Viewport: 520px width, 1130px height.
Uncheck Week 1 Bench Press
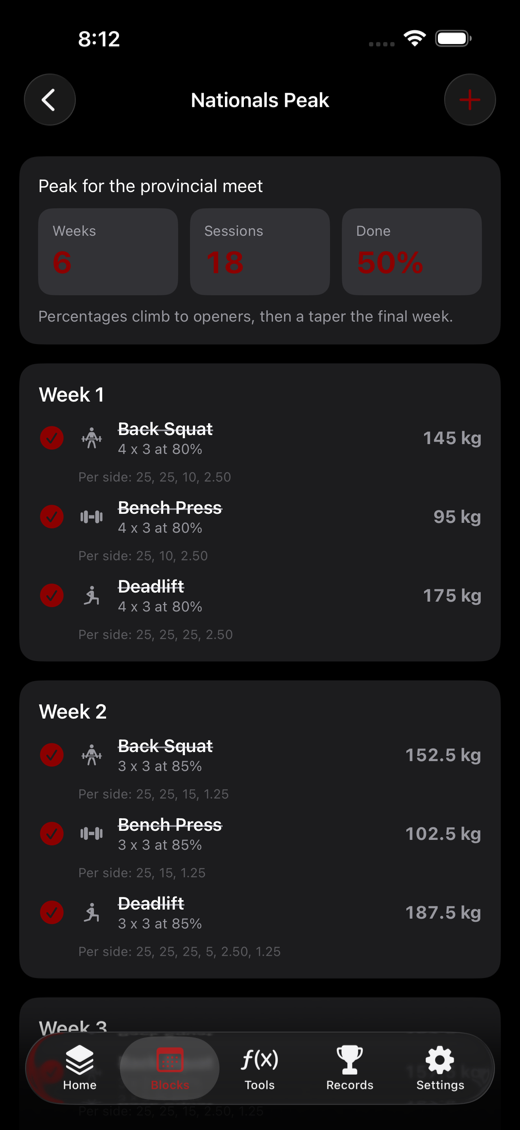(52, 516)
